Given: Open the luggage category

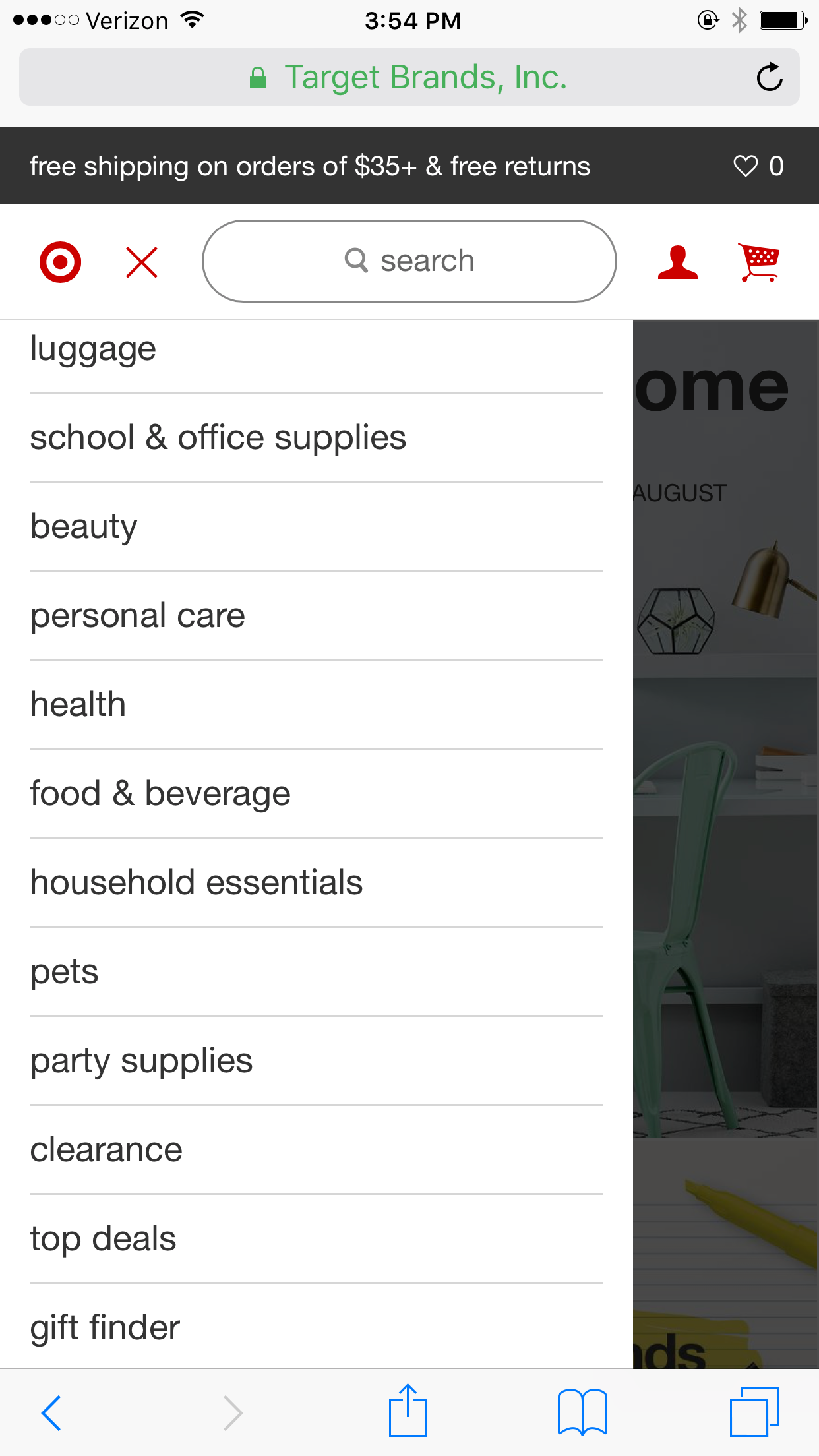Looking at the screenshot, I should (93, 349).
